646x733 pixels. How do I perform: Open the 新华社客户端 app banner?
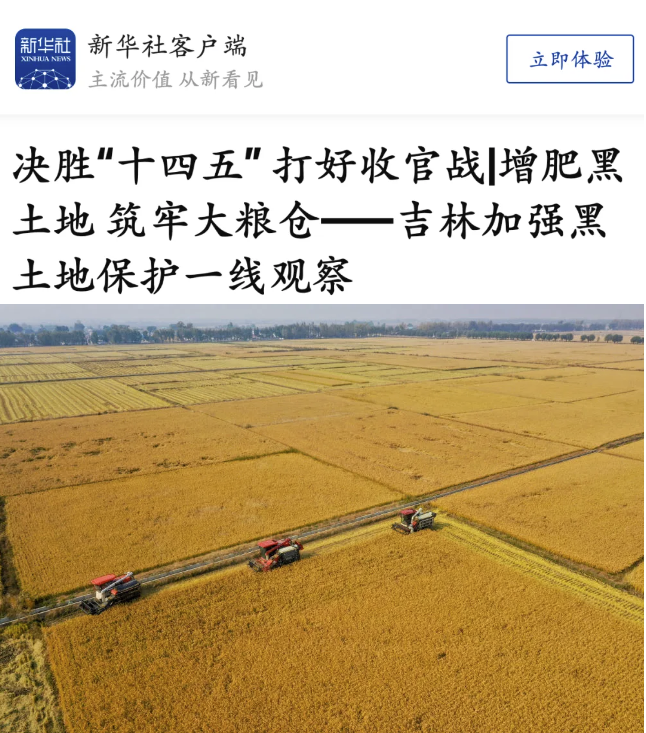tap(167, 46)
